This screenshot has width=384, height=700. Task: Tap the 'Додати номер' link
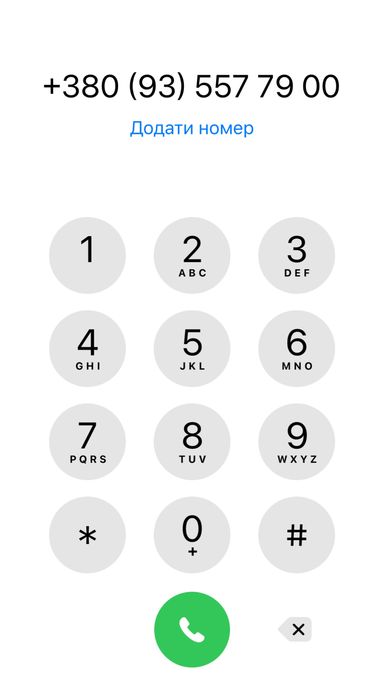tap(192, 129)
